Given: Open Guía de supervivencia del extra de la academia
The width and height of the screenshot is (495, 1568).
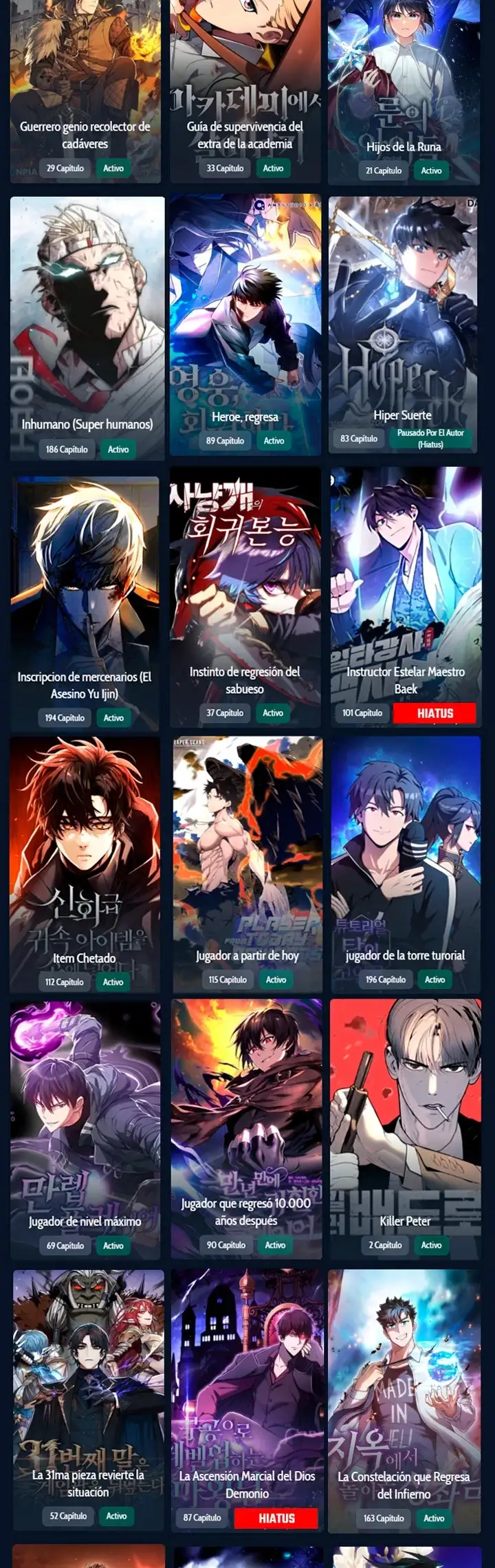Looking at the screenshot, I should (245, 83).
